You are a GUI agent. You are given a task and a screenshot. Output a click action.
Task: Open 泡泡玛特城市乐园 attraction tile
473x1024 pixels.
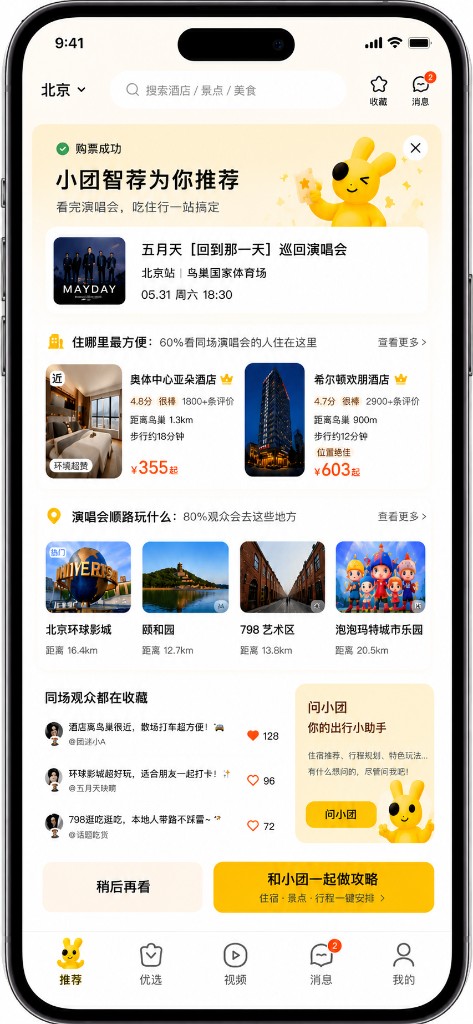click(380, 598)
